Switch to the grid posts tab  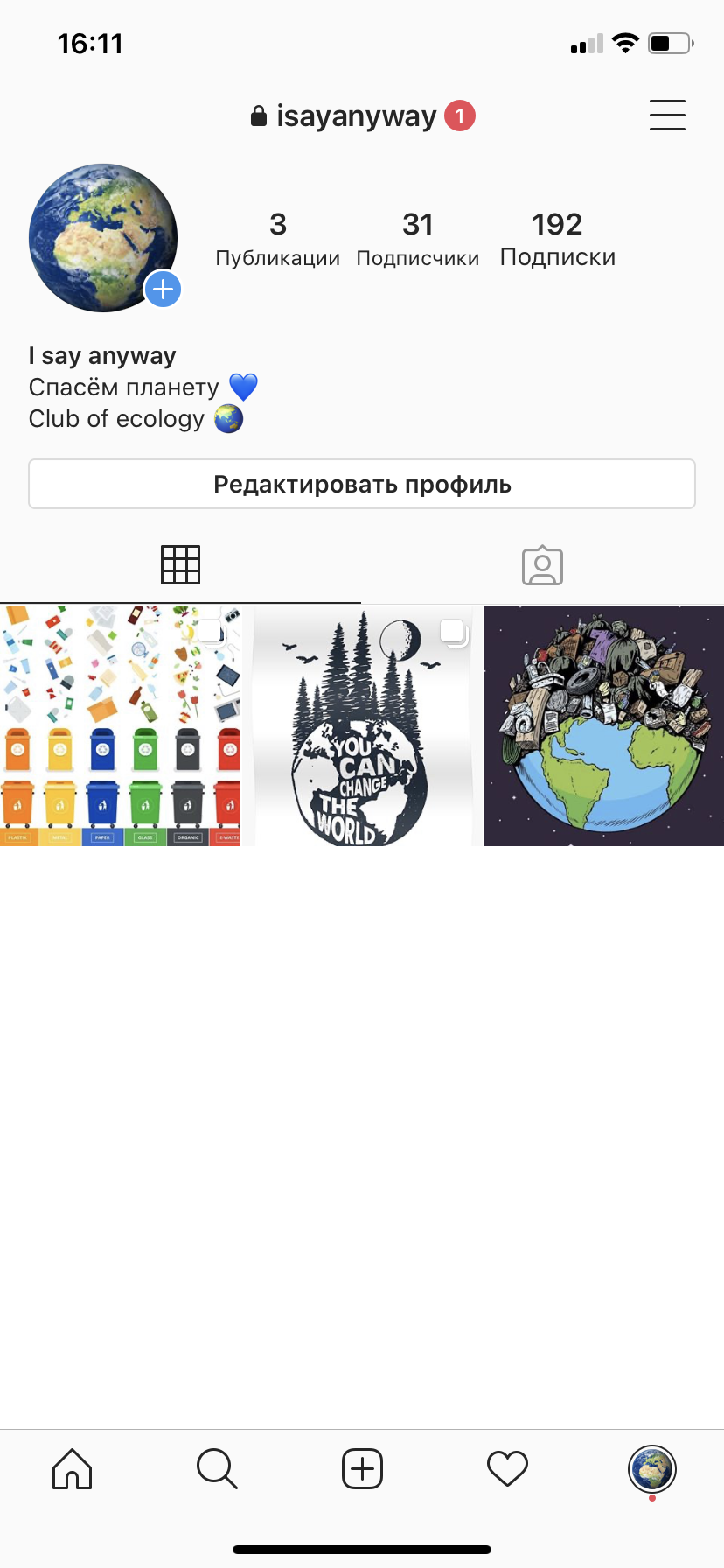(181, 565)
